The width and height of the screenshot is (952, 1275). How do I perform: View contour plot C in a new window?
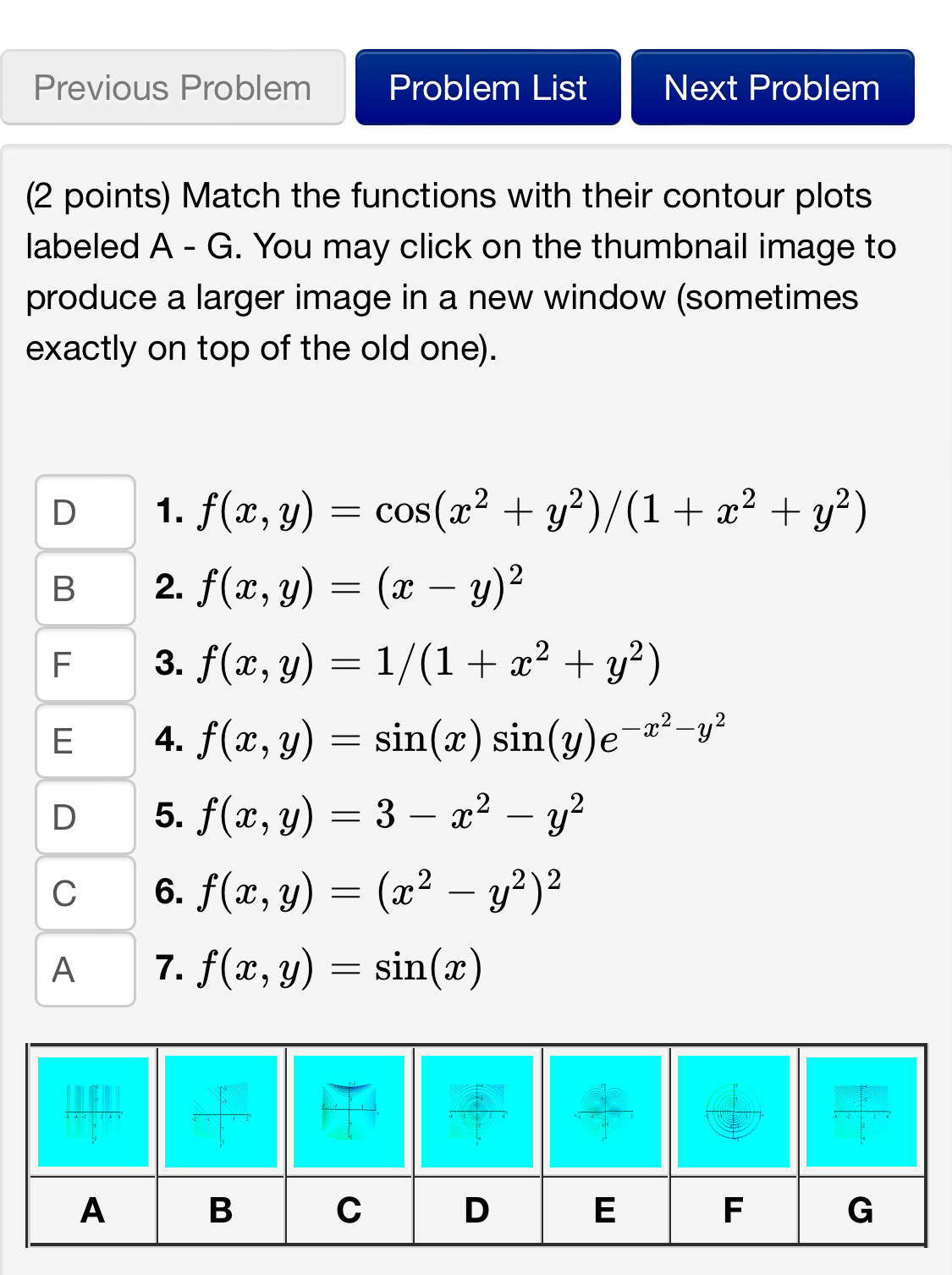[349, 1113]
